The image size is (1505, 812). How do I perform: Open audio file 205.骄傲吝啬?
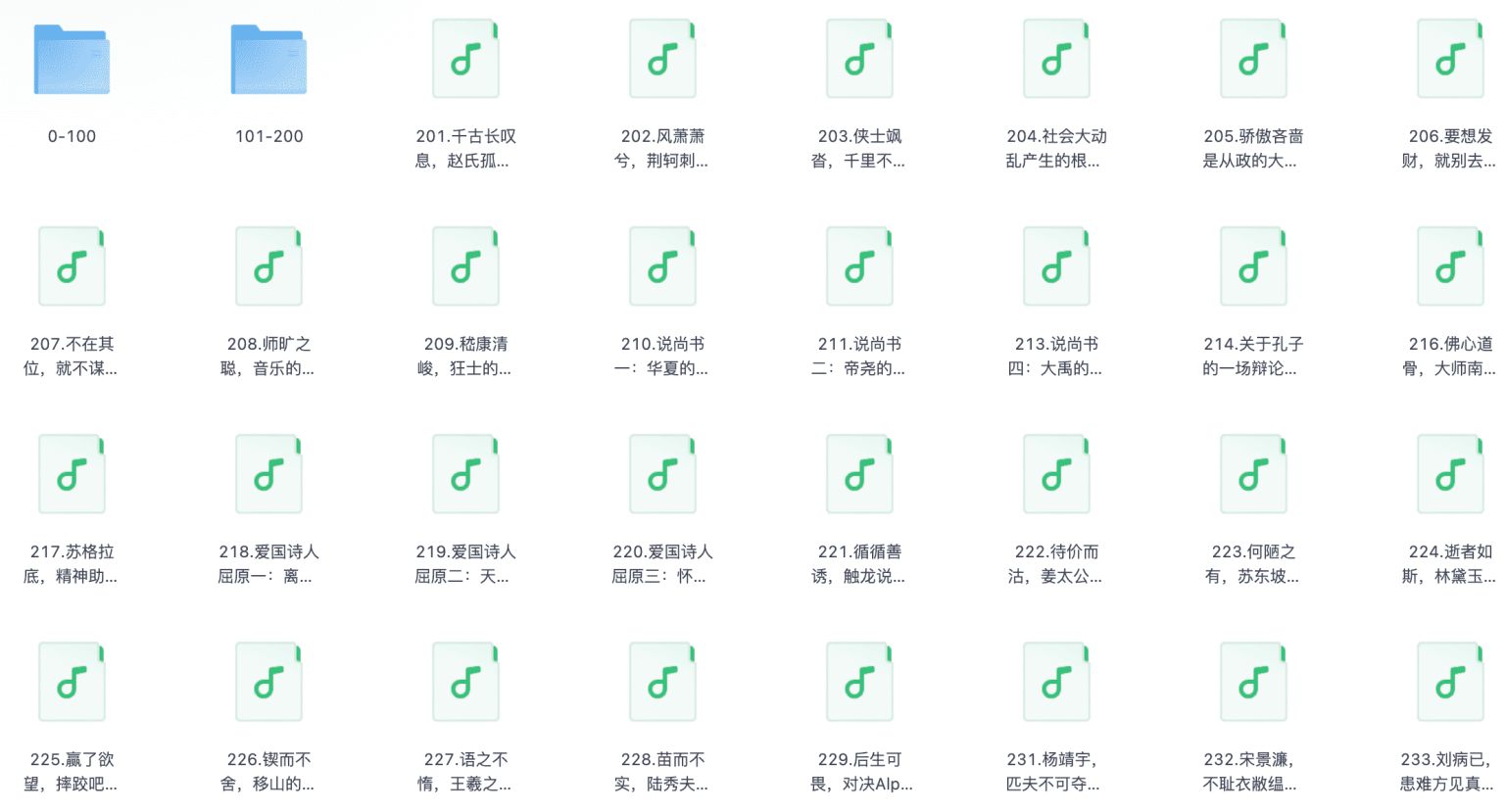(1253, 61)
